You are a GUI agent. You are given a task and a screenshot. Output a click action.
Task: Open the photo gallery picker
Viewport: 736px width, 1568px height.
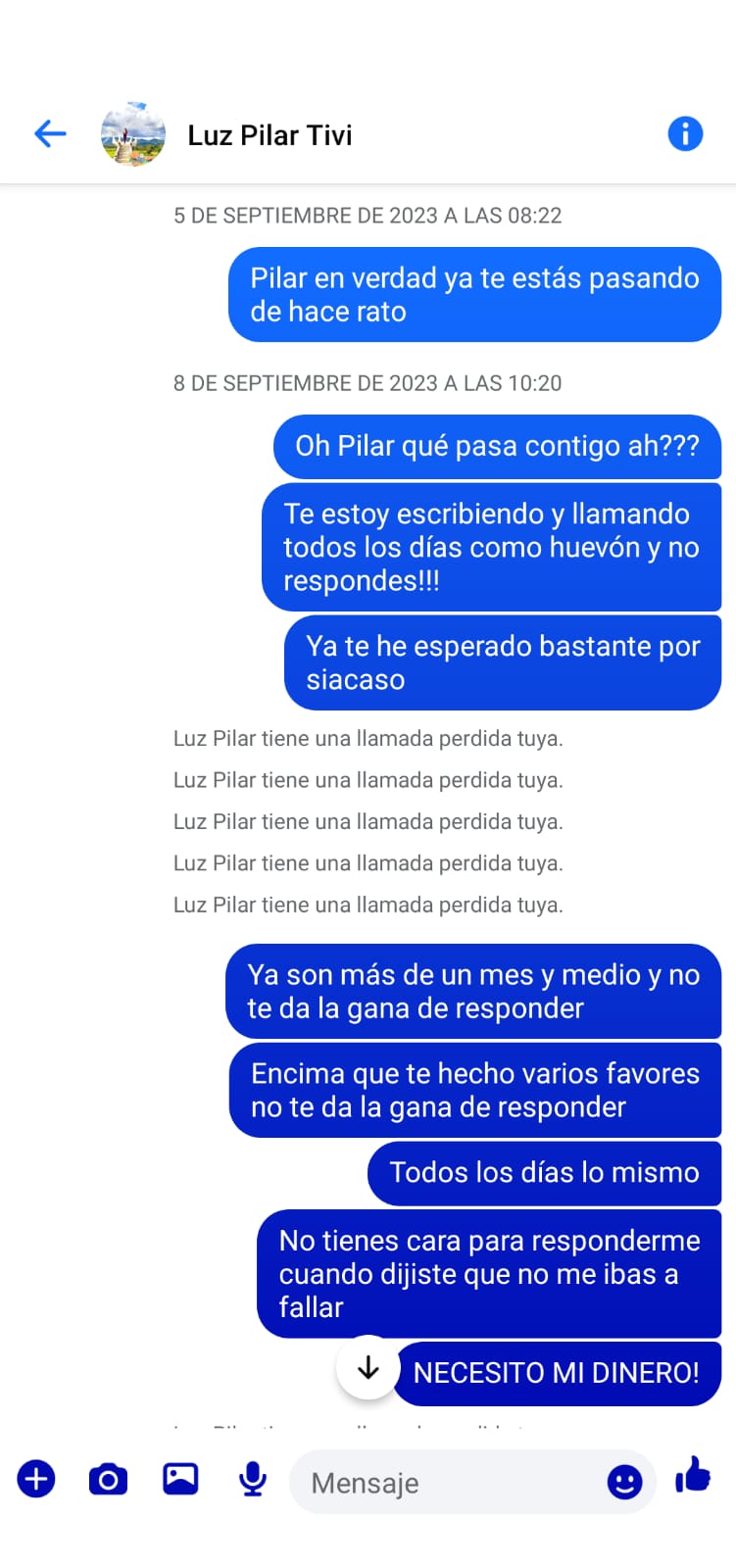pos(180,1478)
